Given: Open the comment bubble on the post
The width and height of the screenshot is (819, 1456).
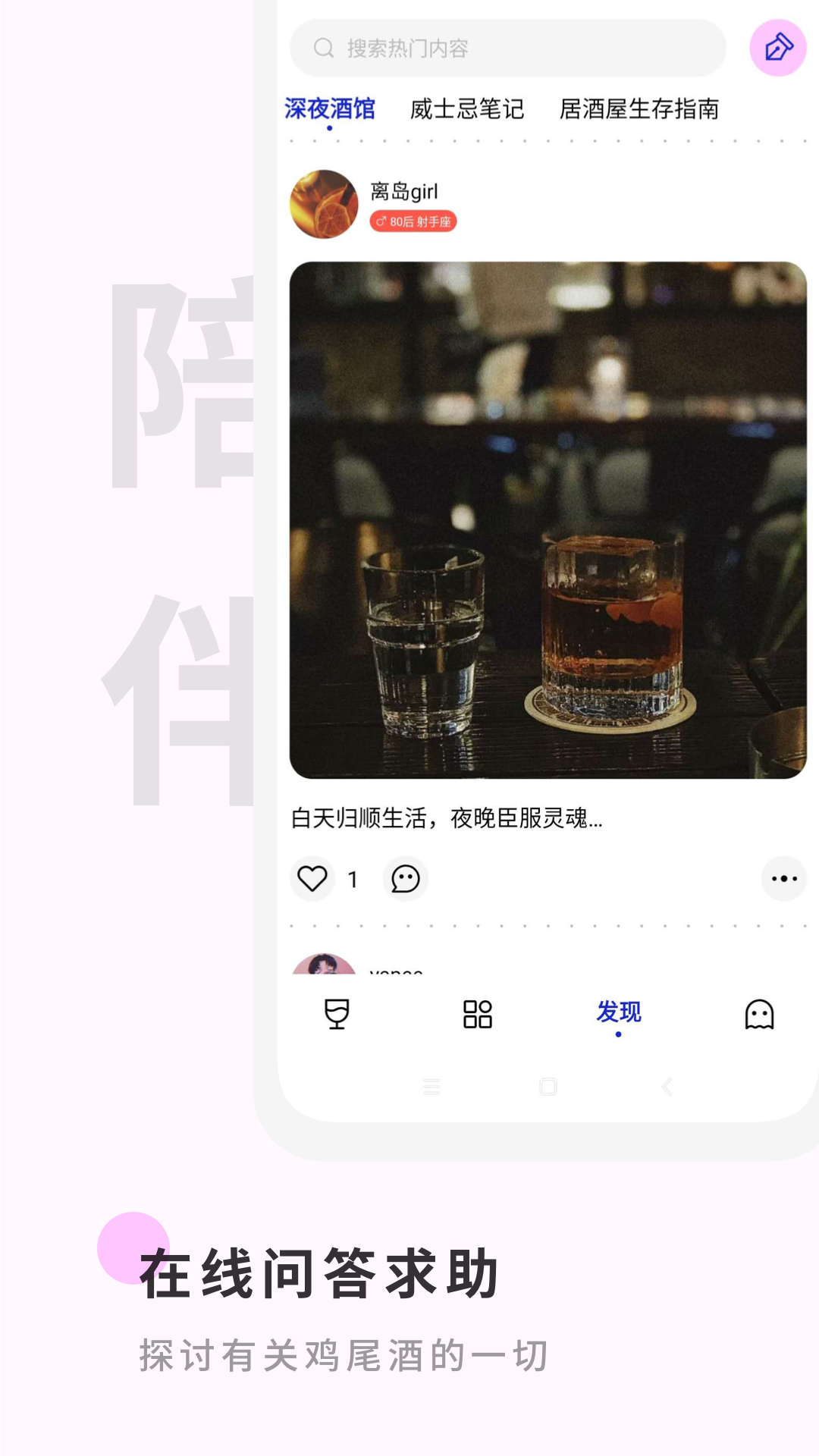Looking at the screenshot, I should pyautogui.click(x=406, y=878).
